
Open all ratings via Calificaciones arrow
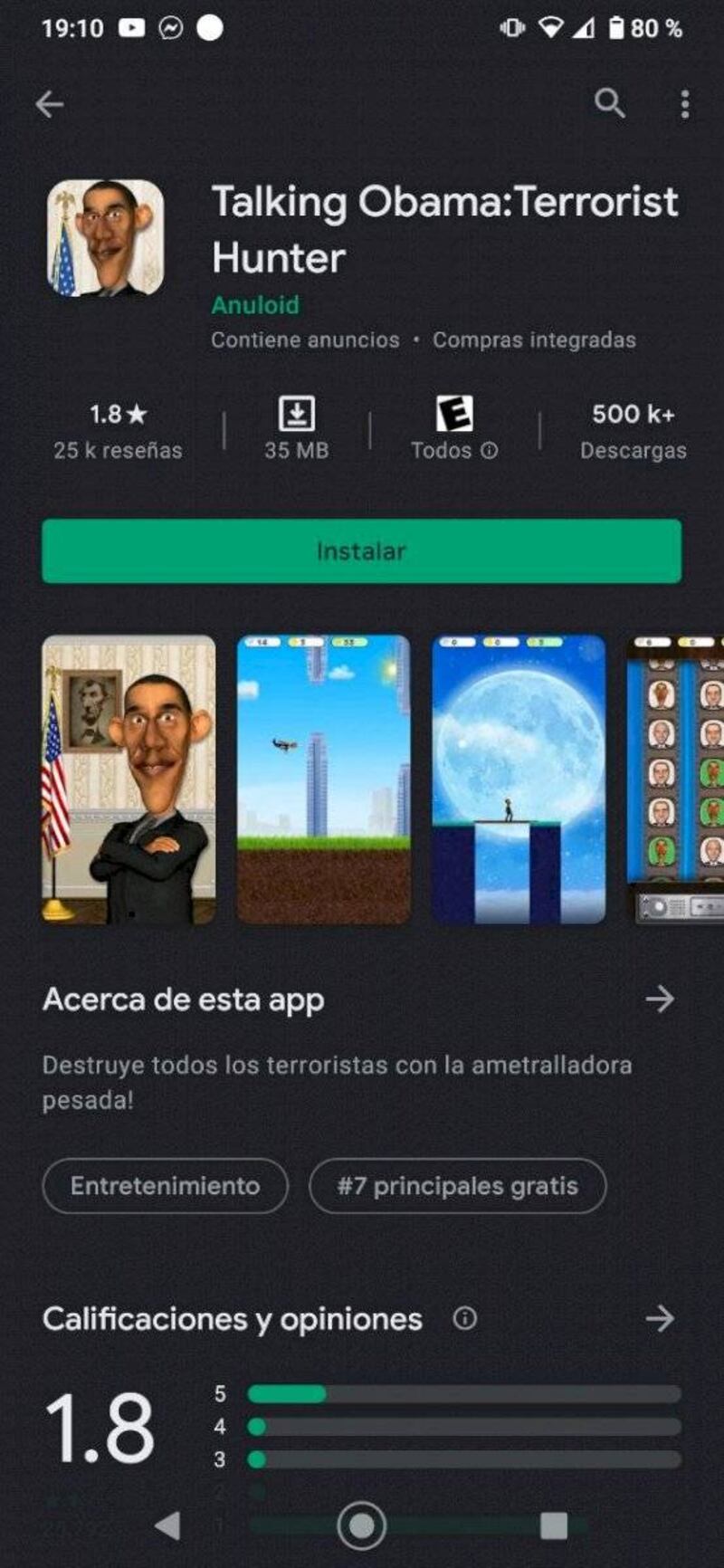660,1319
